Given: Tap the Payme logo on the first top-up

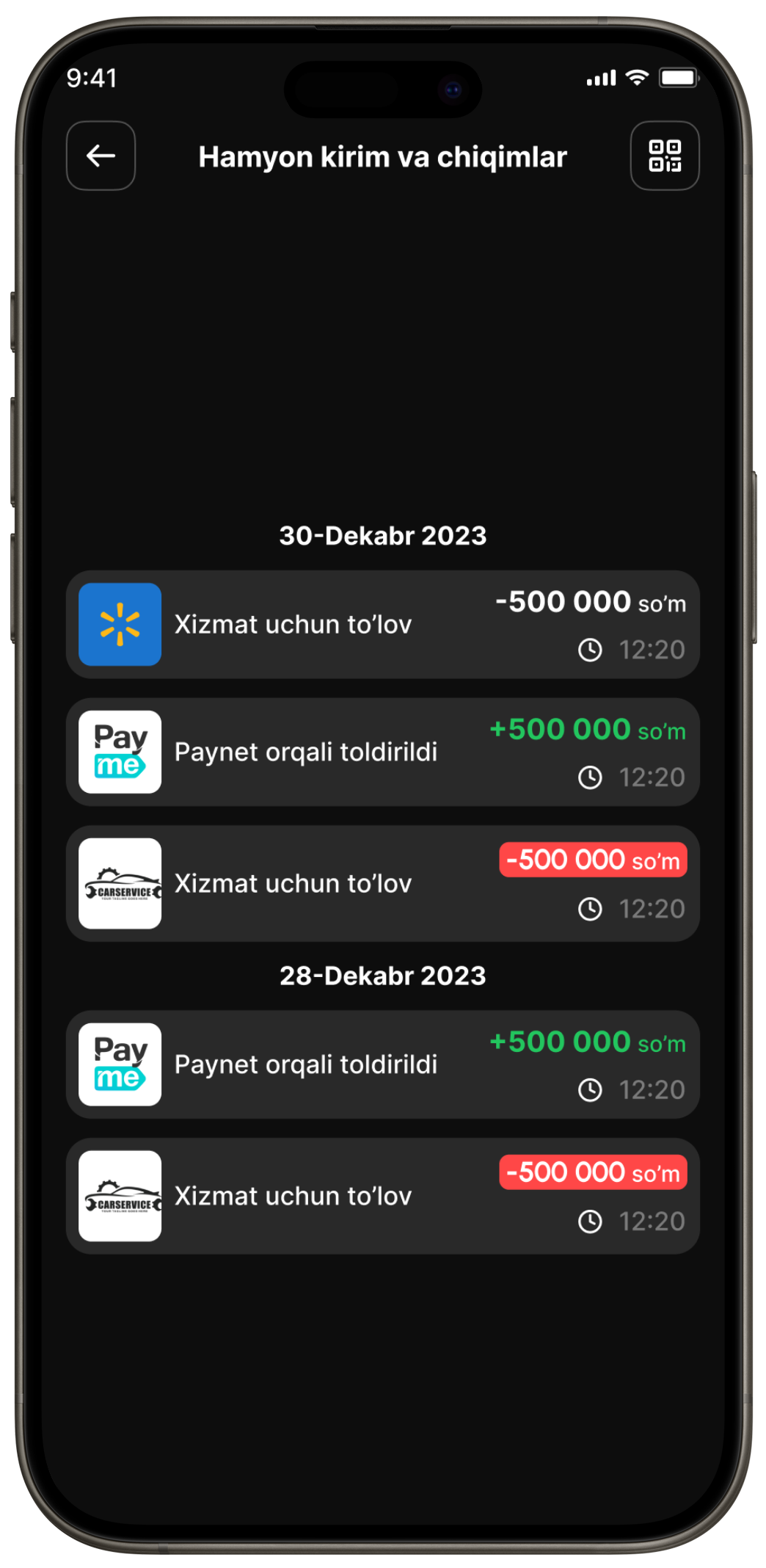Looking at the screenshot, I should coord(120,752).
